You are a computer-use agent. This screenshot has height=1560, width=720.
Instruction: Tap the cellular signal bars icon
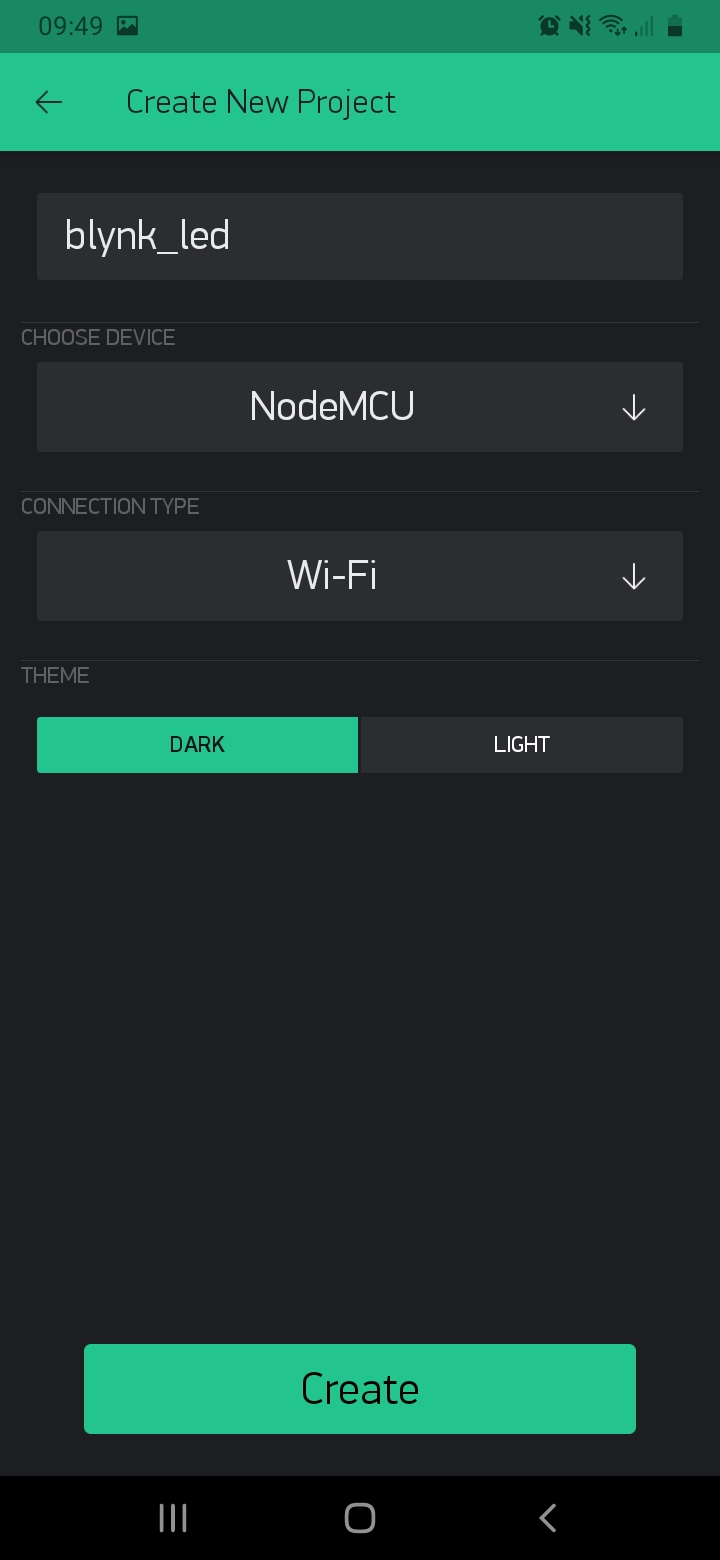(645, 25)
